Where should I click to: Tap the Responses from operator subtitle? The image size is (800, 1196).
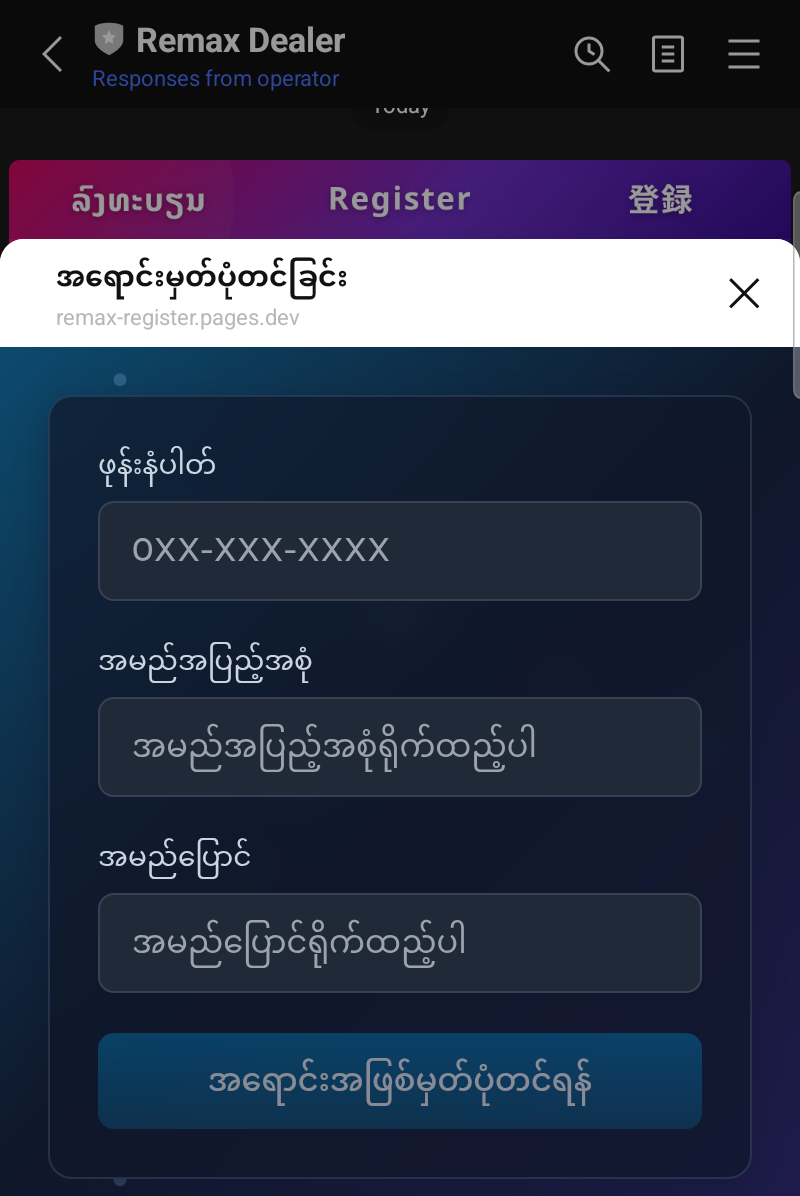tap(216, 78)
